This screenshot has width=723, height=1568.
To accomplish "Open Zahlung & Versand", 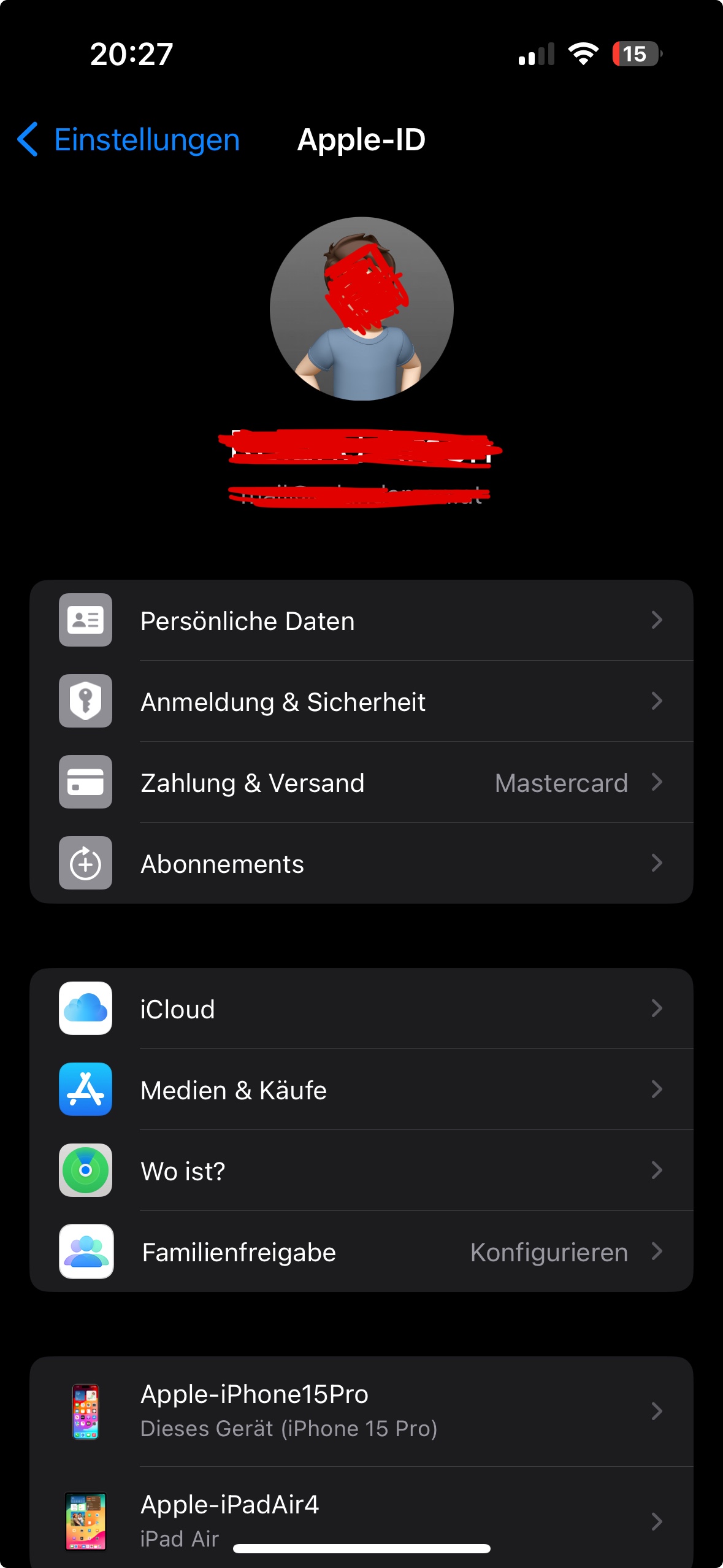I will point(361,782).
